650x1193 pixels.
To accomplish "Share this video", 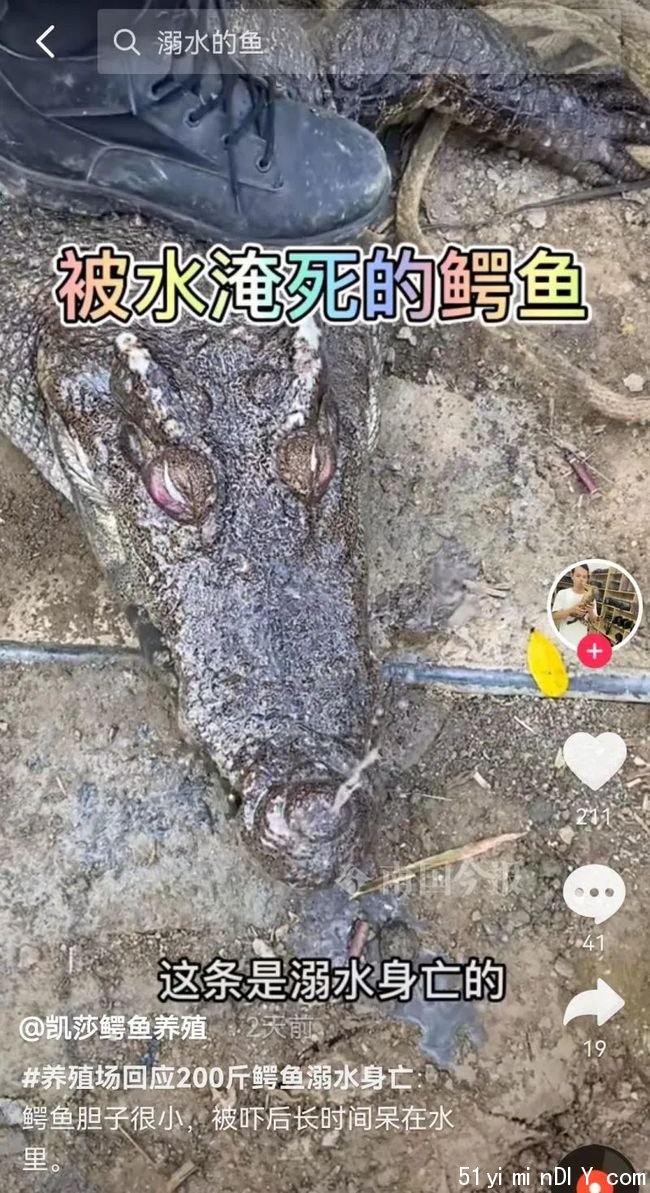I will coord(594,1004).
